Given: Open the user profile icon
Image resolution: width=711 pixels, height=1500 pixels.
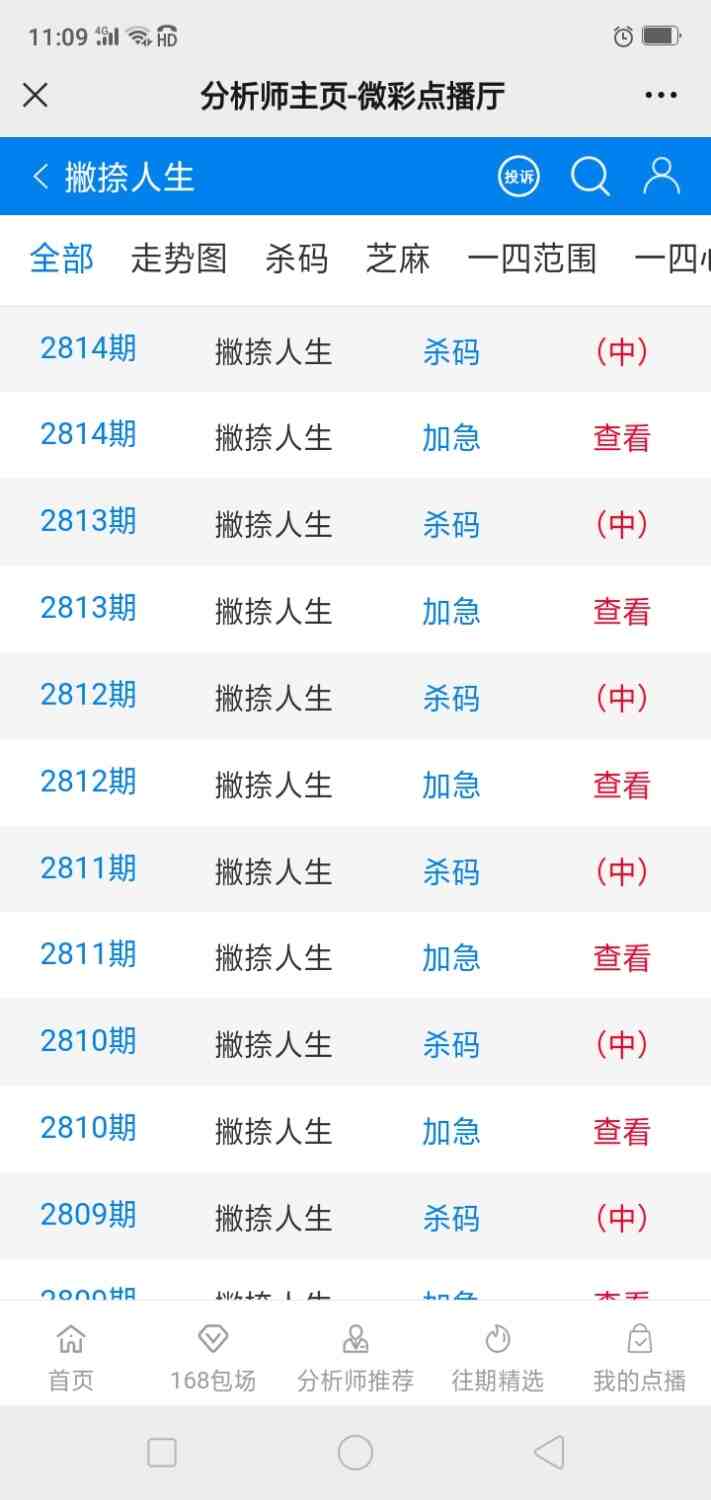Looking at the screenshot, I should pos(661,177).
